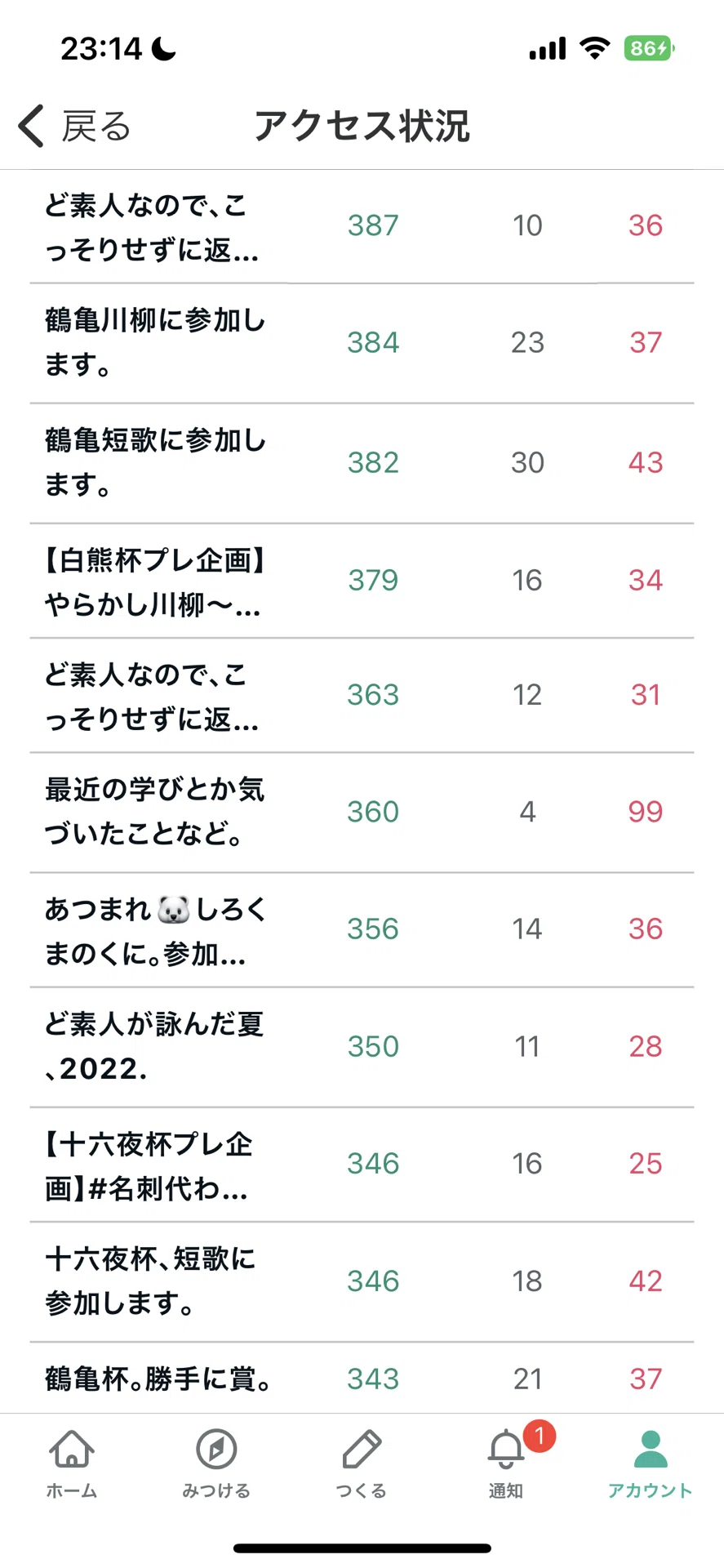Open the つくる create tab
Screen dimensions: 724x1568
(x=362, y=1464)
